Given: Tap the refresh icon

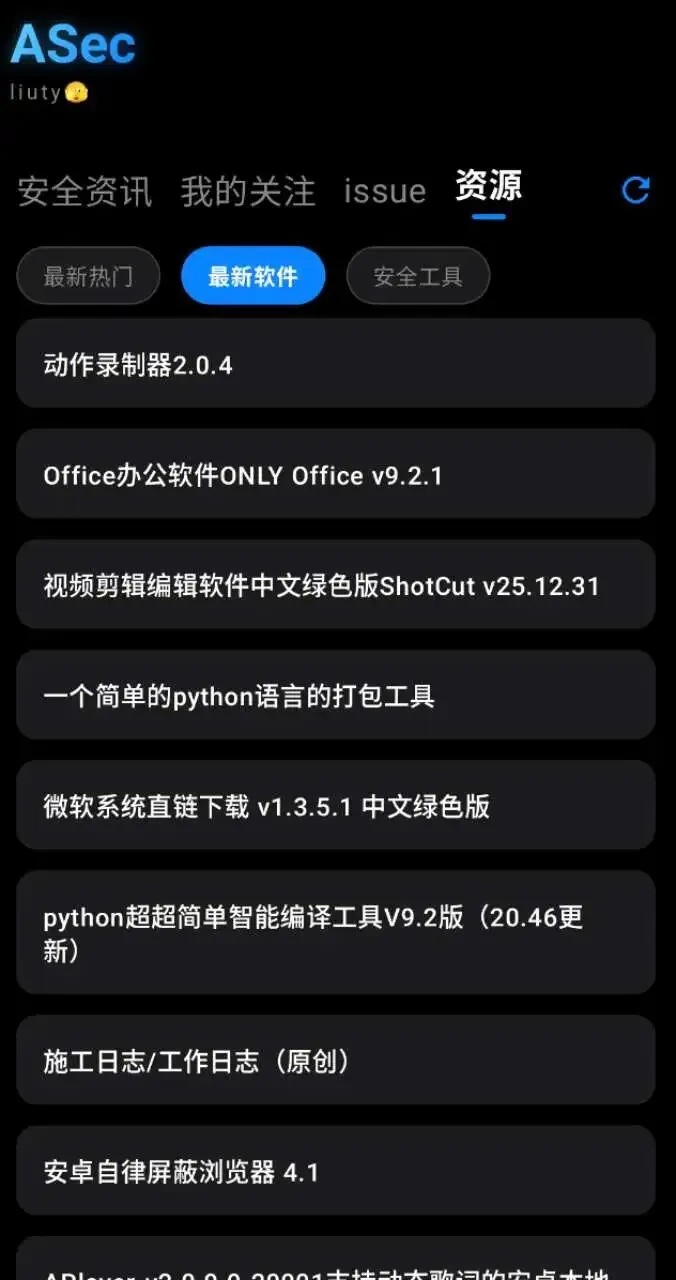Looking at the screenshot, I should tap(636, 190).
